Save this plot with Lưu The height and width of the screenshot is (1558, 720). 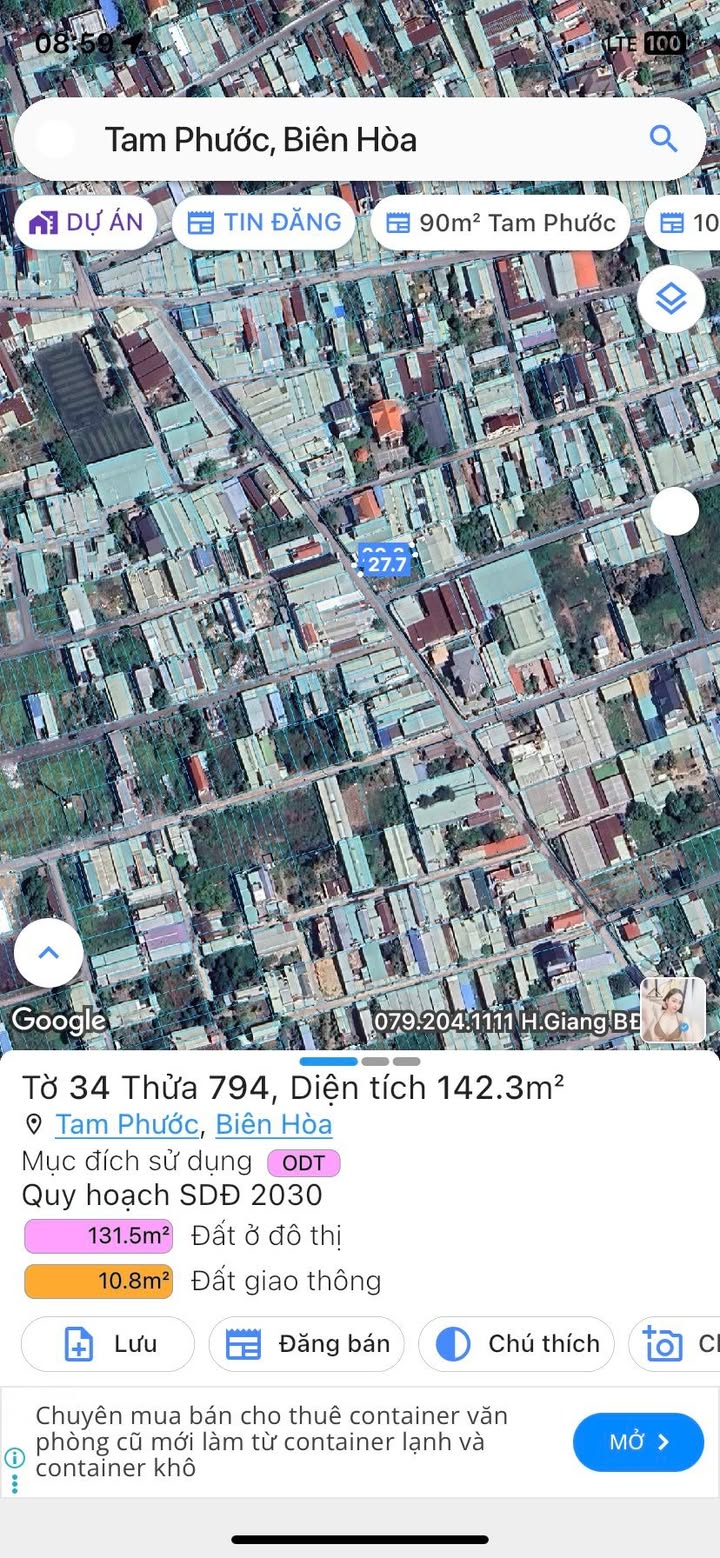pyautogui.click(x=108, y=1344)
